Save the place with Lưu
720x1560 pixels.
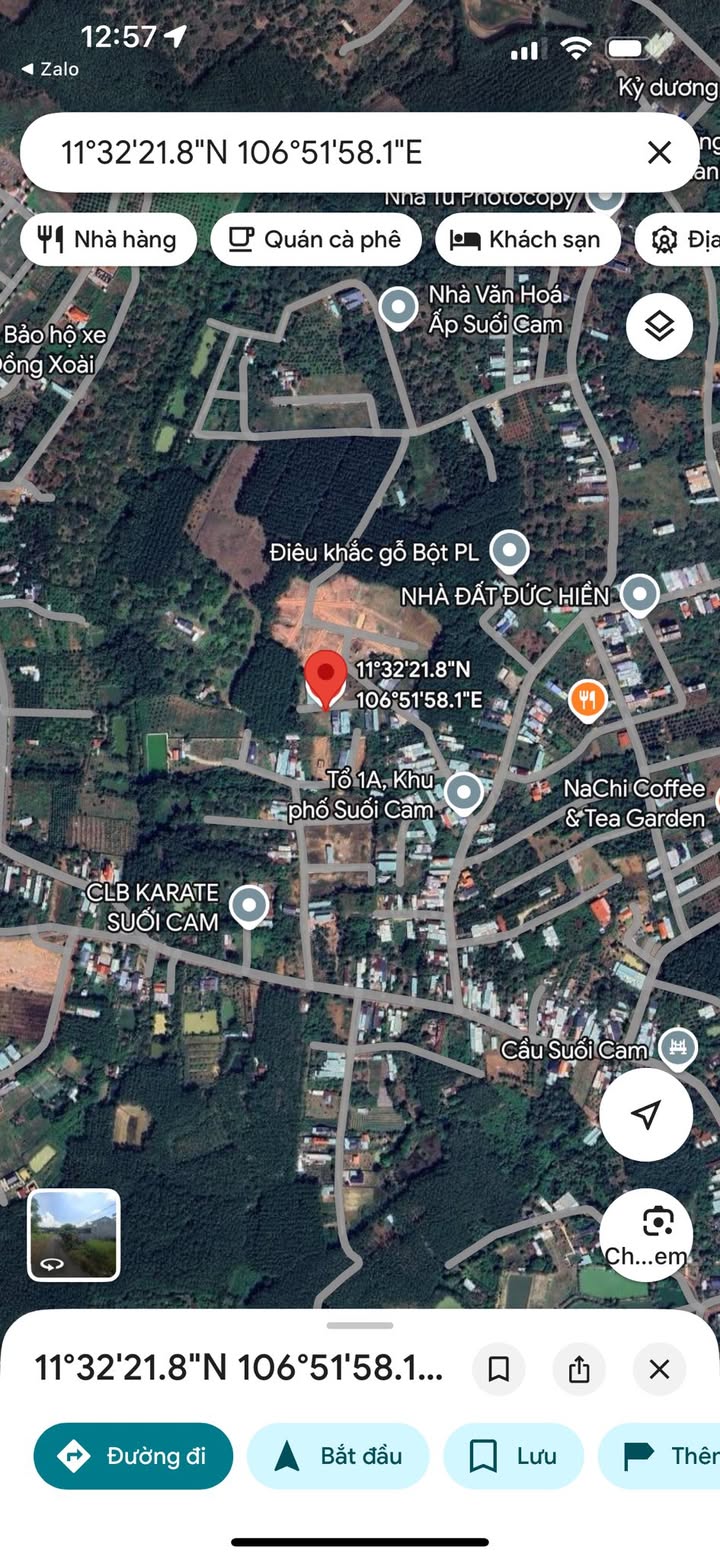pos(514,1456)
